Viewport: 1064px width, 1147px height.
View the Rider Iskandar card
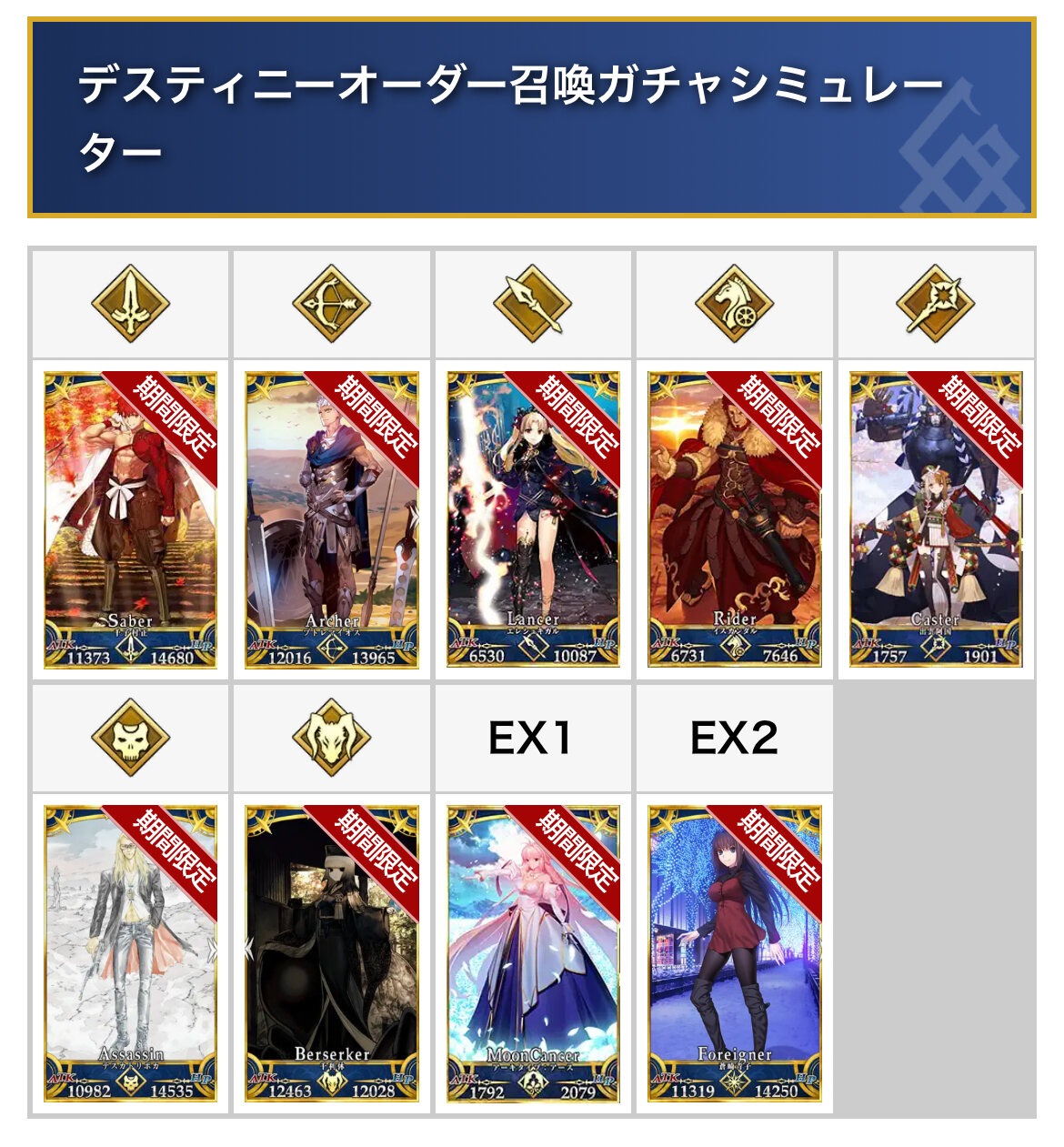coord(735,519)
